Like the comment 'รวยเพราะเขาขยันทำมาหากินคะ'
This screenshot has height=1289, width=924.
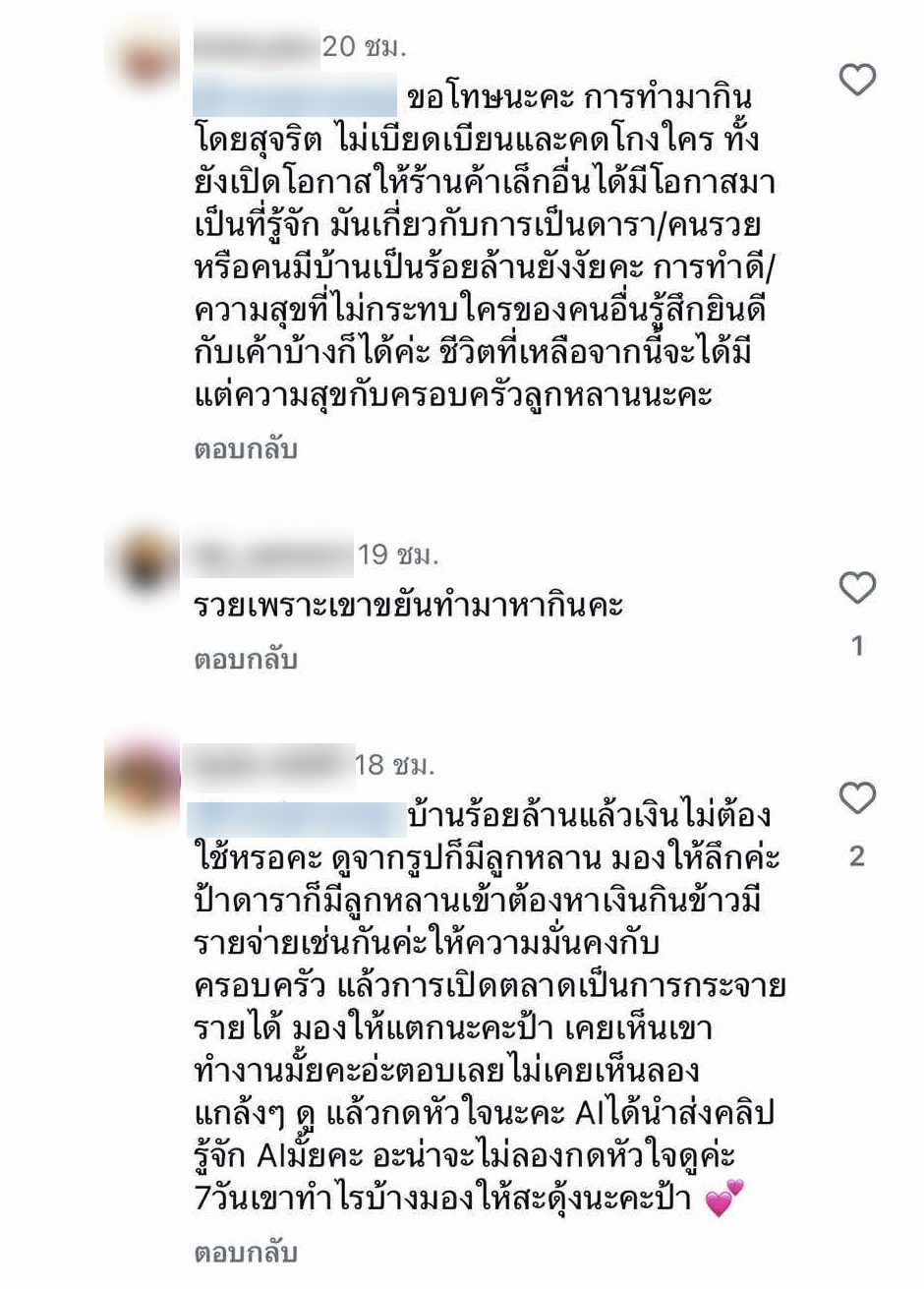tap(857, 588)
